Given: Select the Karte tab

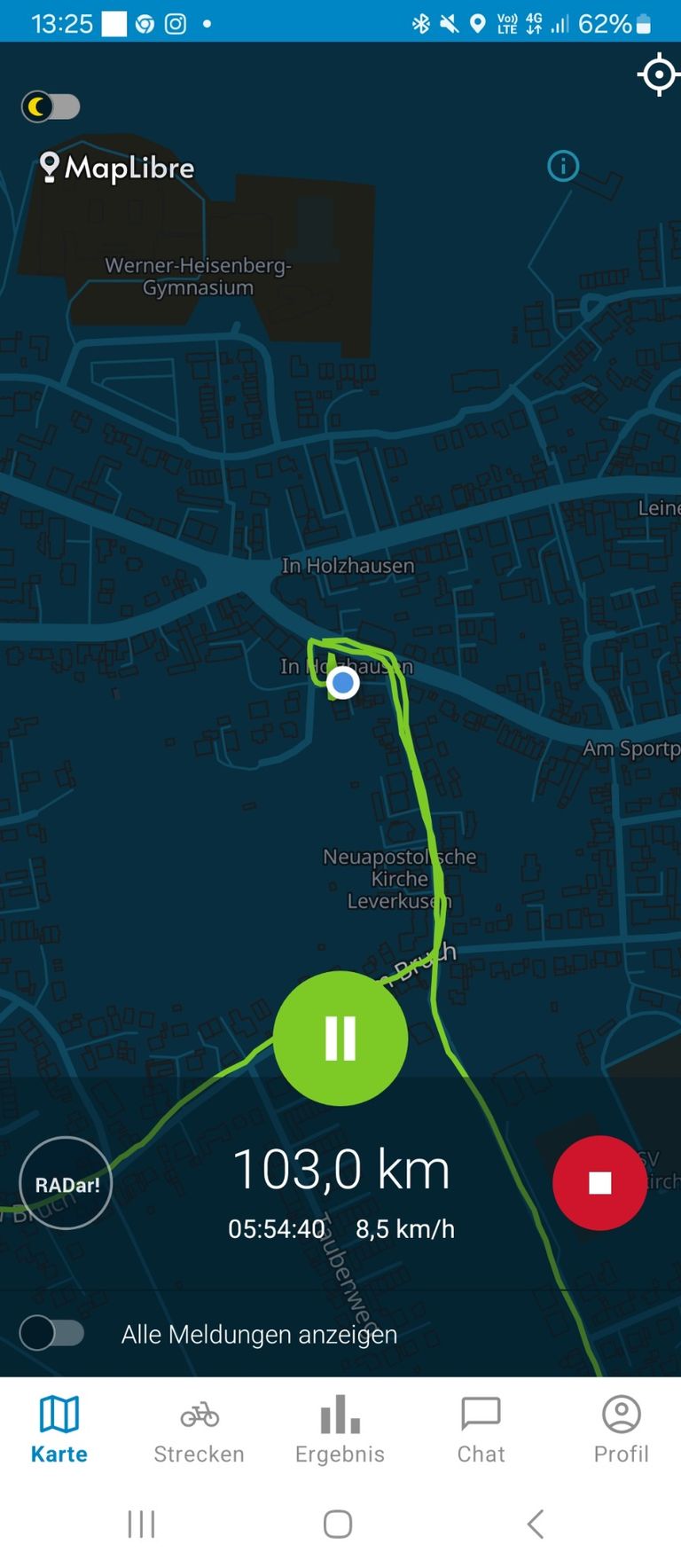Looking at the screenshot, I should click(x=59, y=1430).
